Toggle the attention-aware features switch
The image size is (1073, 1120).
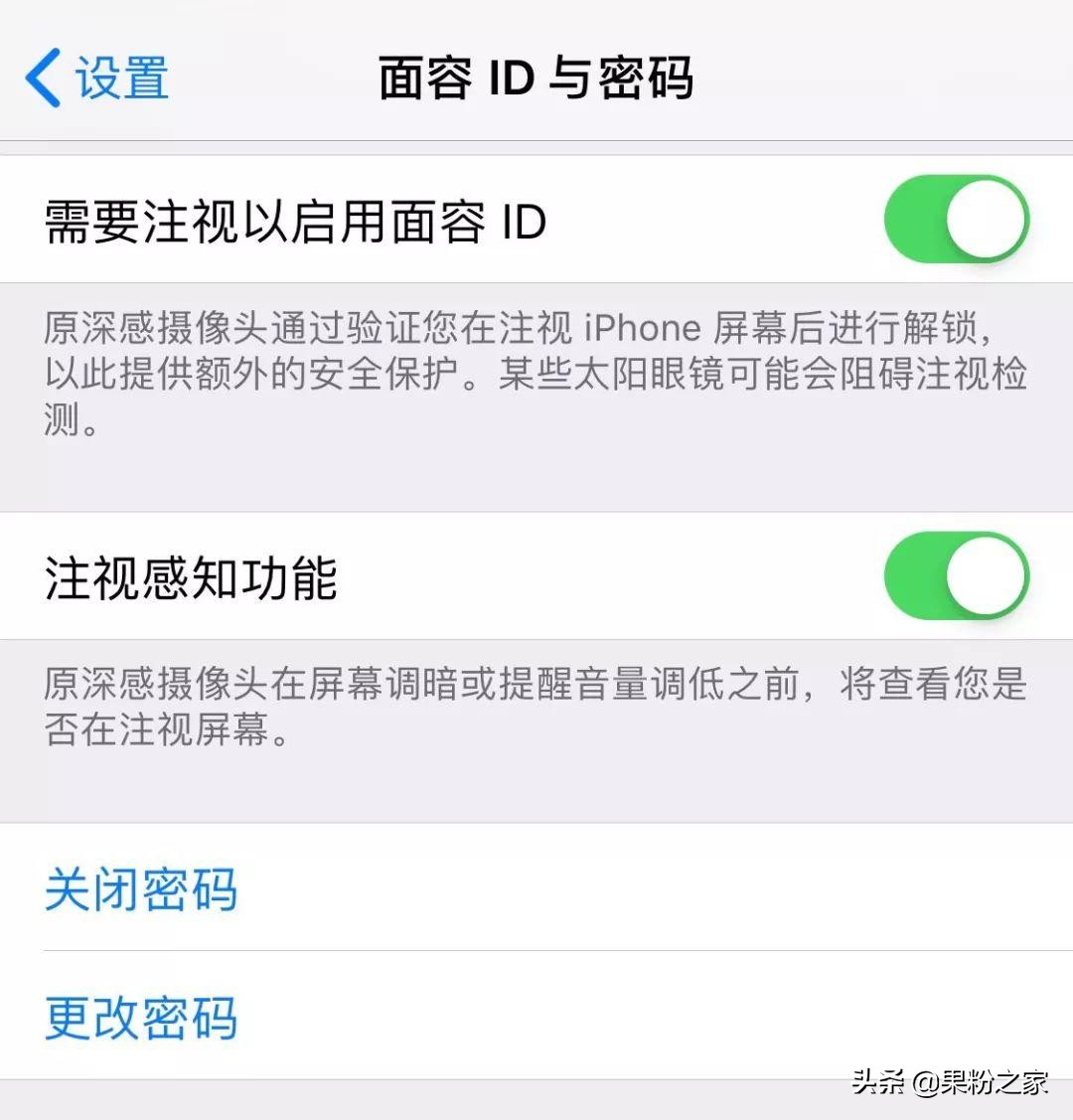(957, 576)
